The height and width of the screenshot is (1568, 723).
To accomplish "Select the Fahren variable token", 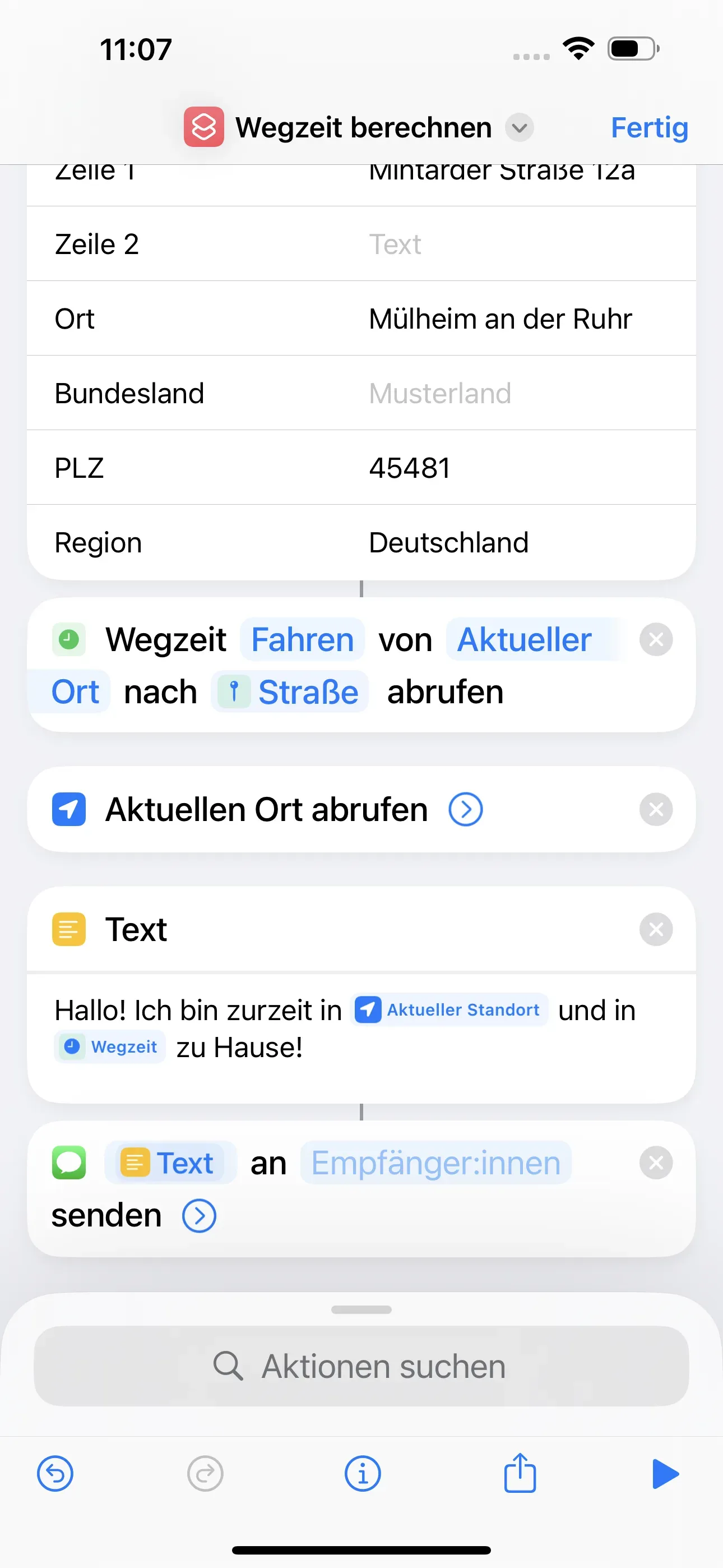I will pos(303,639).
